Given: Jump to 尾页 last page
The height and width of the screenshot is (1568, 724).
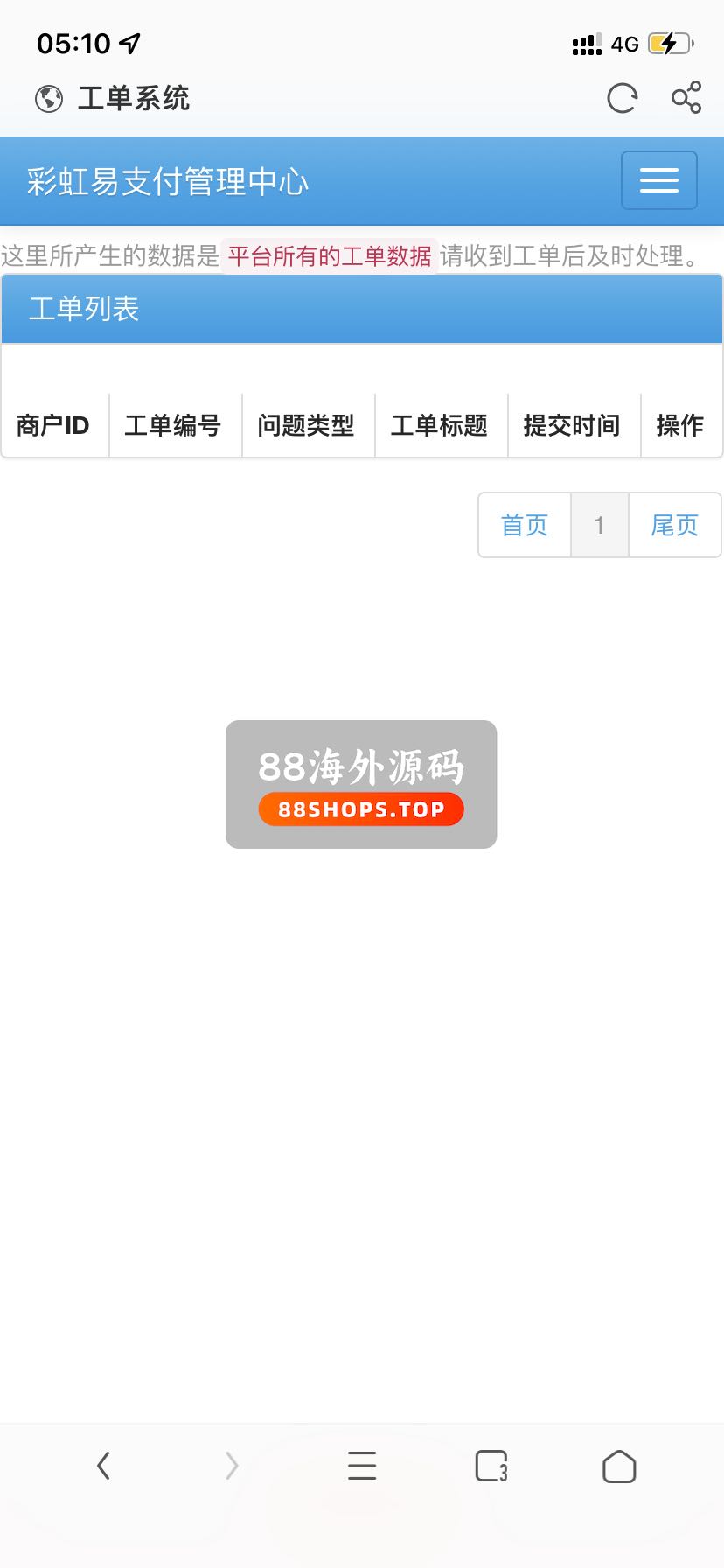Looking at the screenshot, I should (x=674, y=525).
